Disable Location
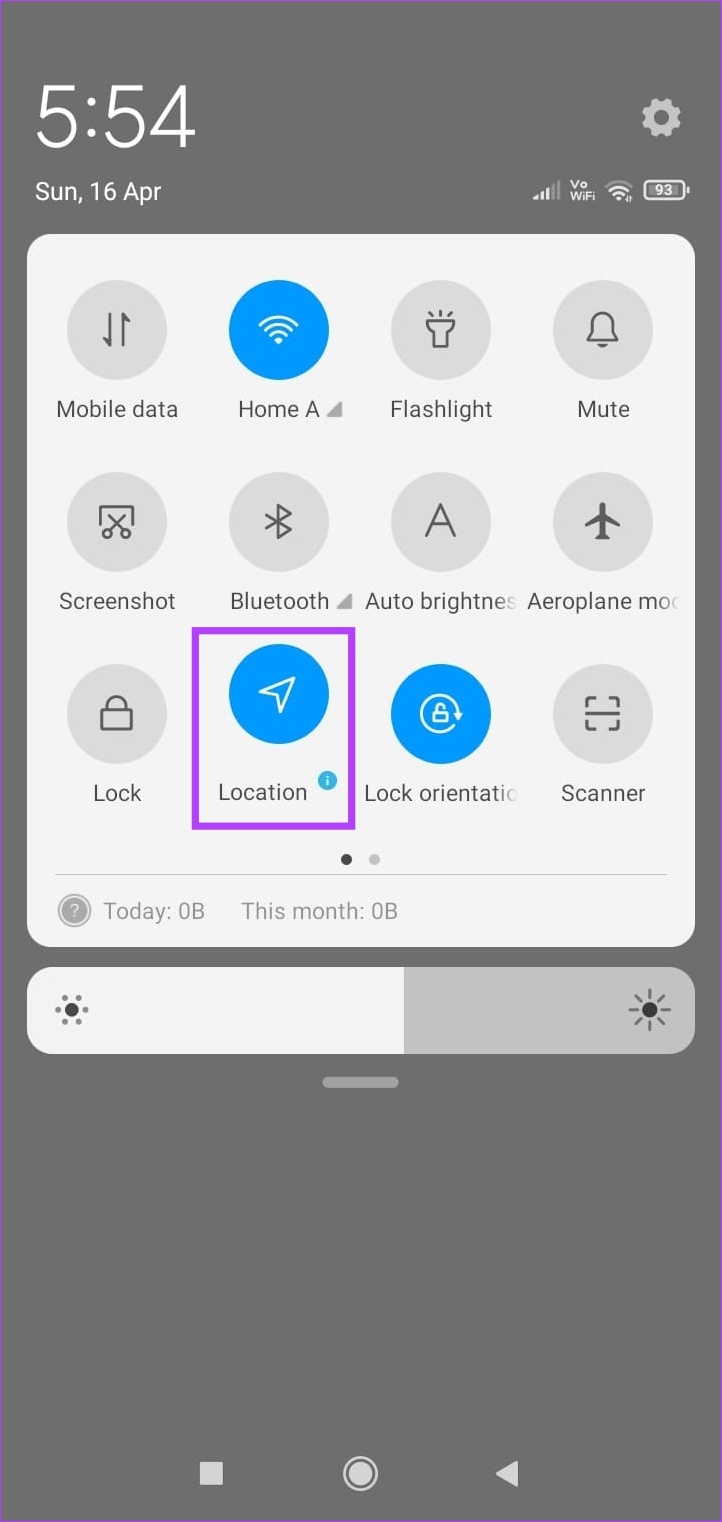 (x=279, y=694)
